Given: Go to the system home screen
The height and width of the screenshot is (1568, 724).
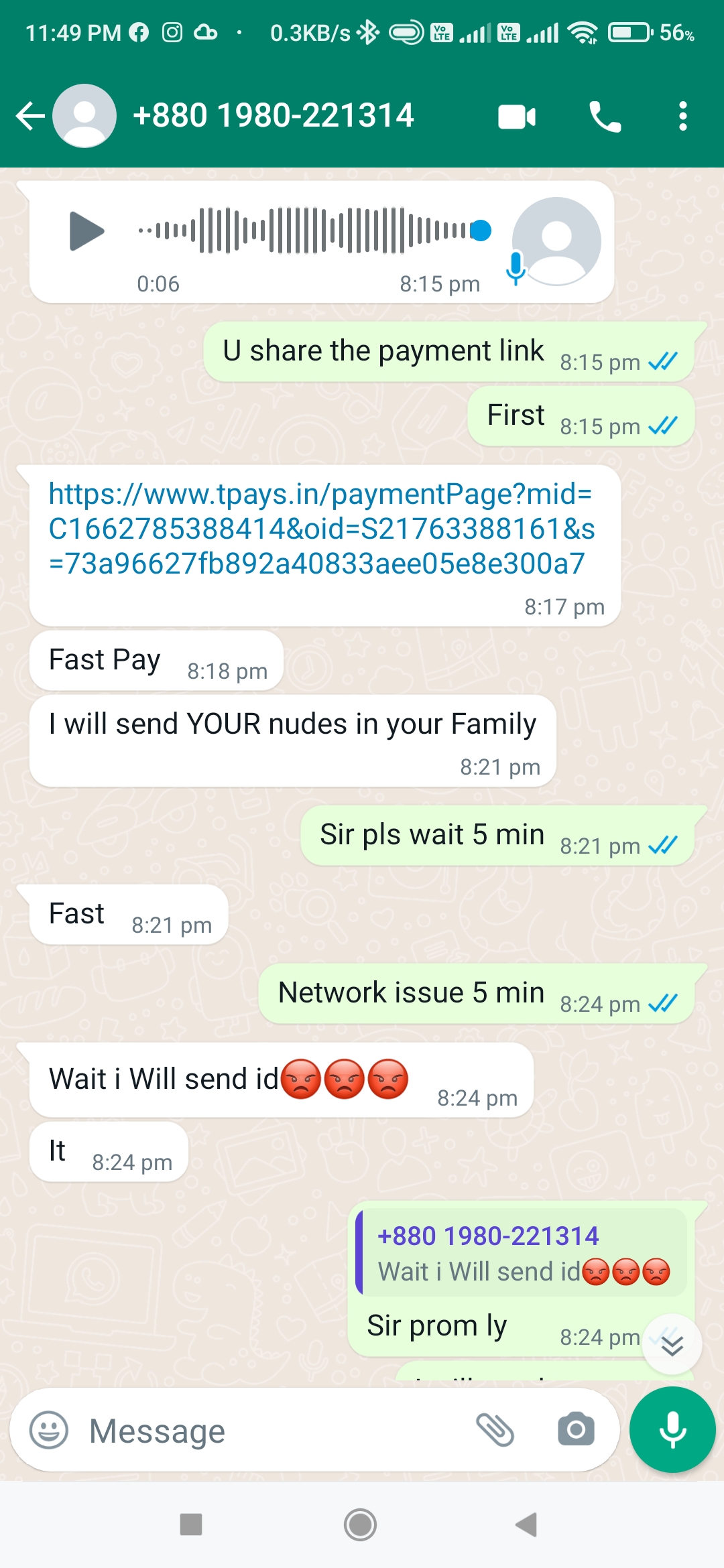Looking at the screenshot, I should tap(360, 1524).
